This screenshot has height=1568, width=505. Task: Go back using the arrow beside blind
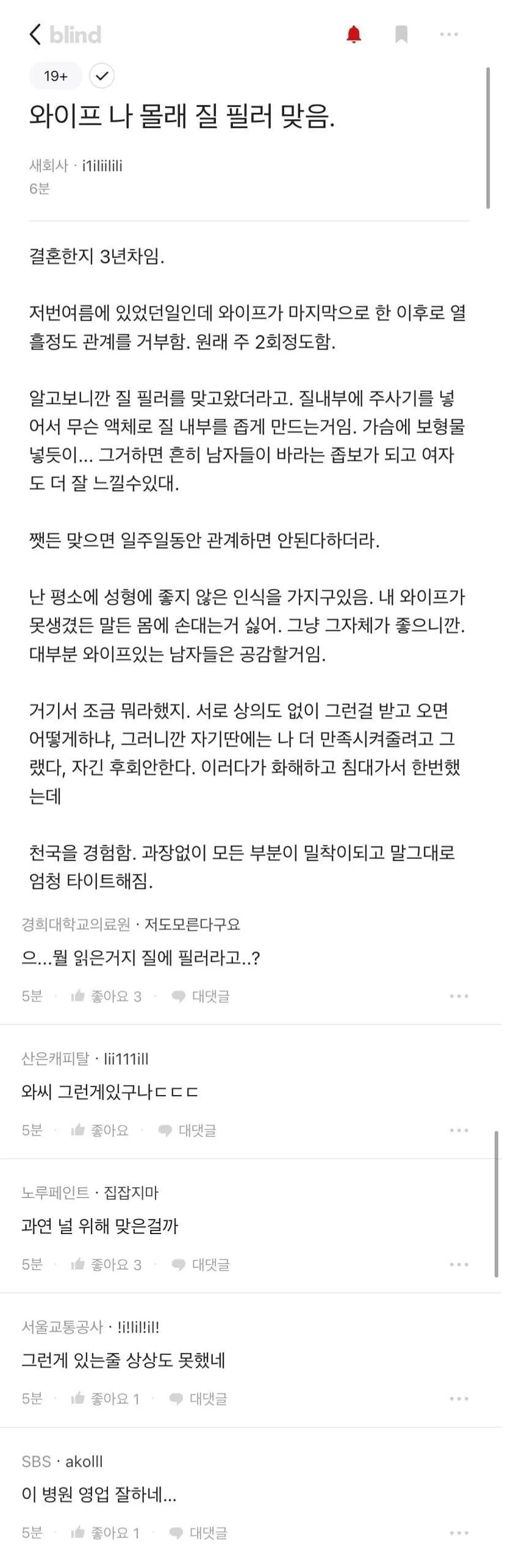[35, 35]
